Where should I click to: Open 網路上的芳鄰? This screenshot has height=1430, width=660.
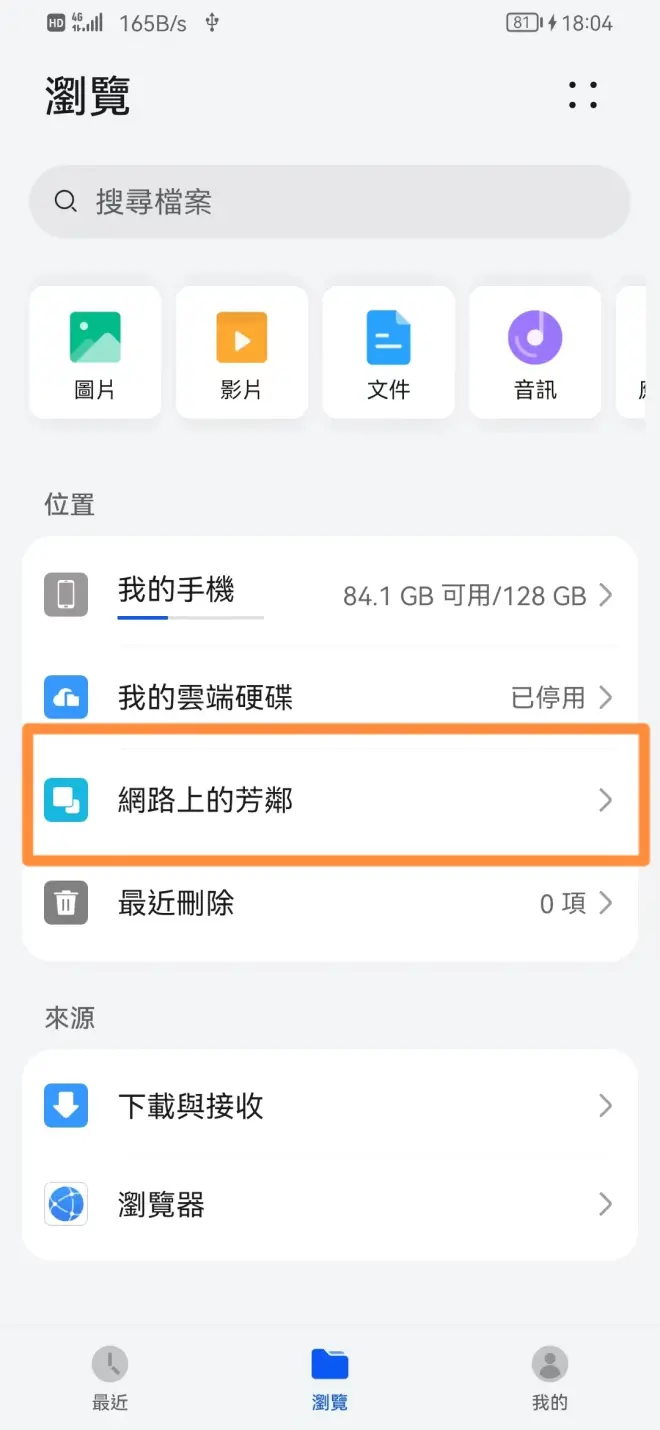330,800
